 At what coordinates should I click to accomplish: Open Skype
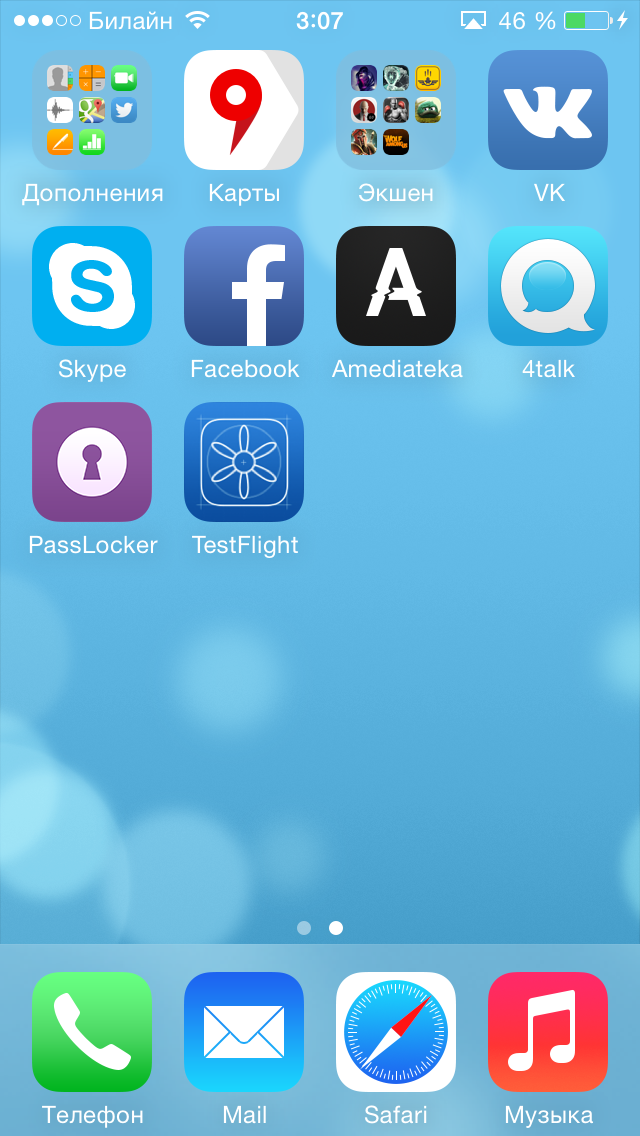92,286
